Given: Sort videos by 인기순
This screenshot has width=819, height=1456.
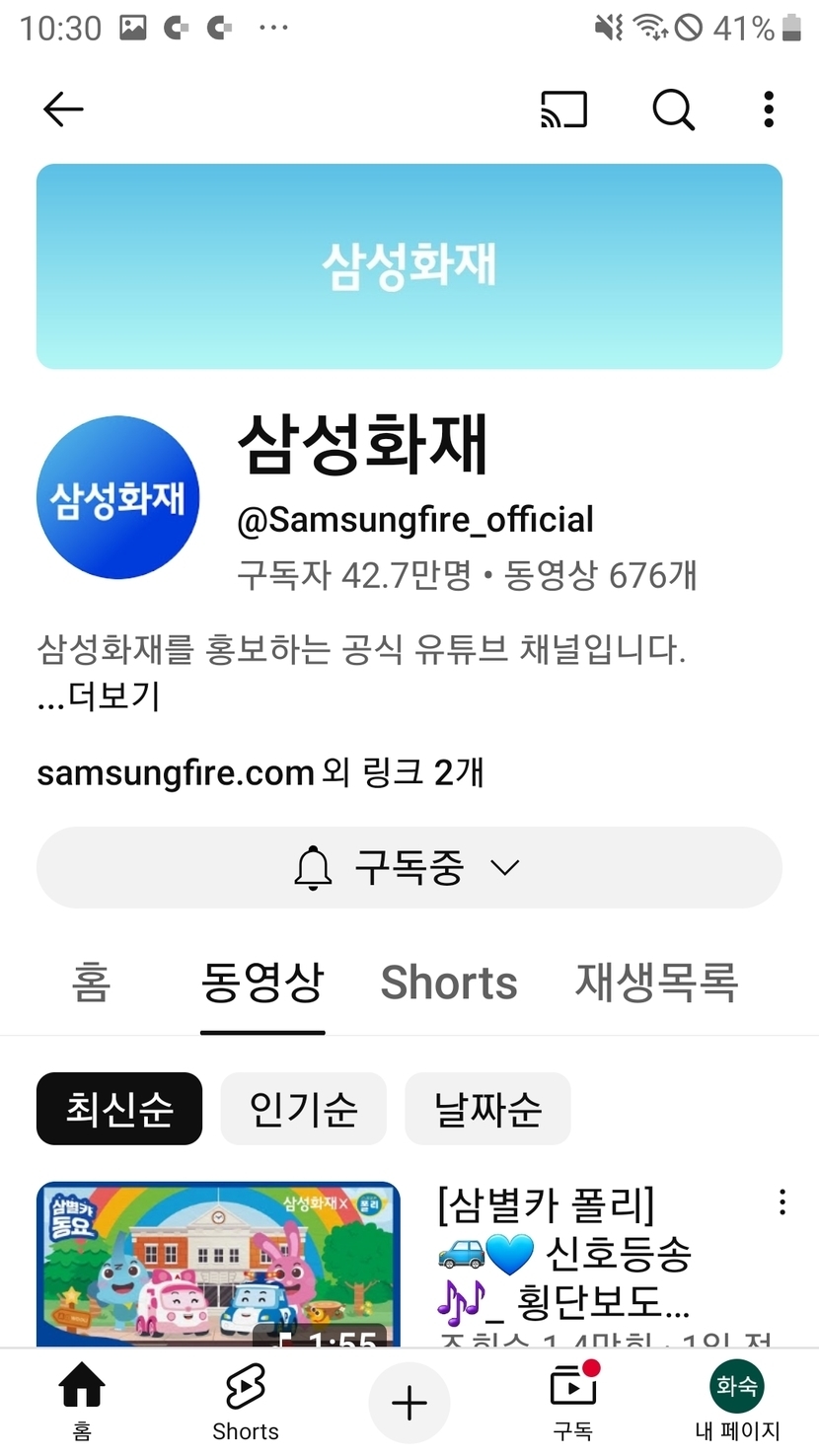Looking at the screenshot, I should click(303, 1109).
